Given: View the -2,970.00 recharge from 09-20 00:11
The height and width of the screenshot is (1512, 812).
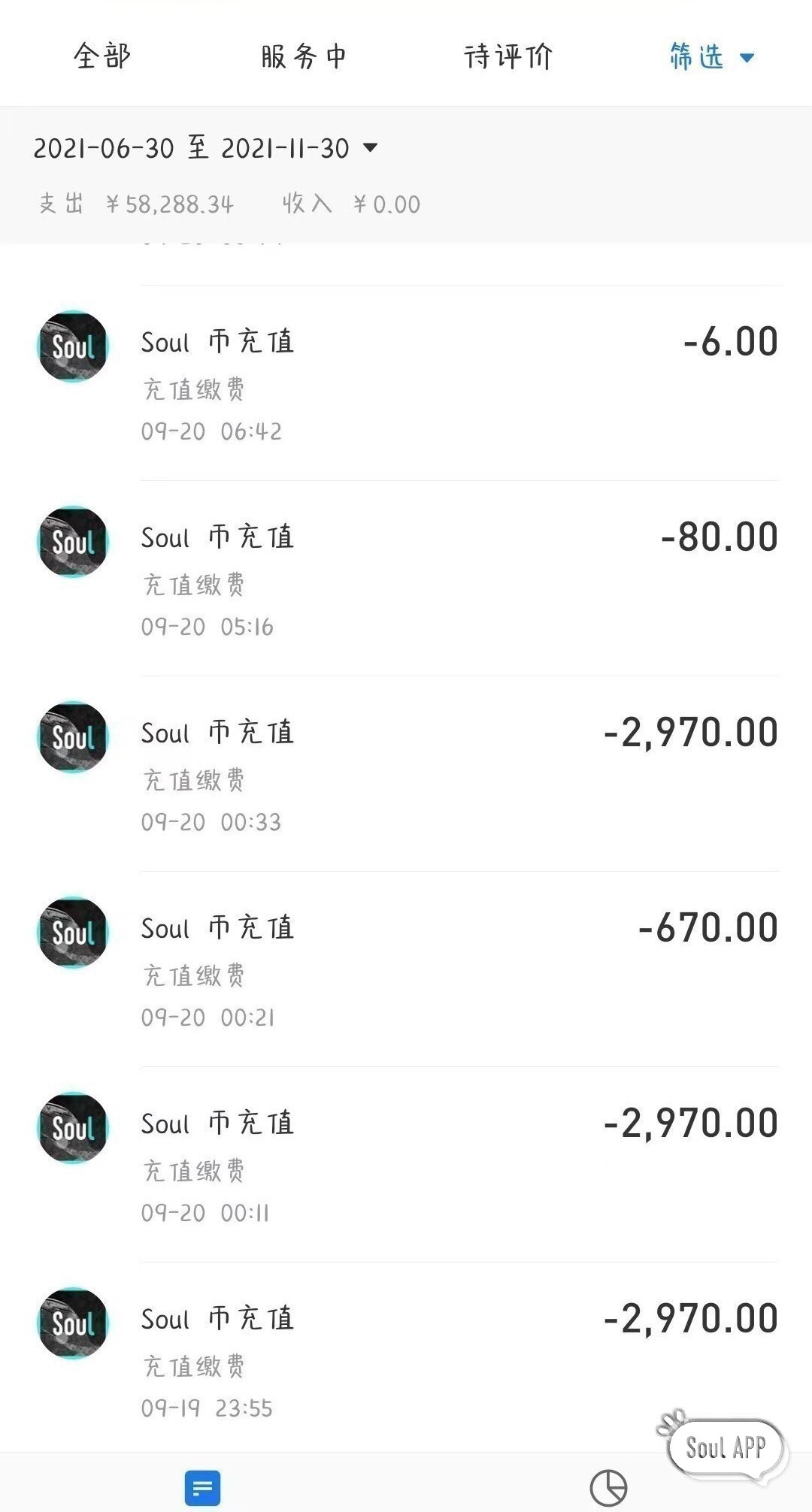Looking at the screenshot, I should pos(406,1165).
